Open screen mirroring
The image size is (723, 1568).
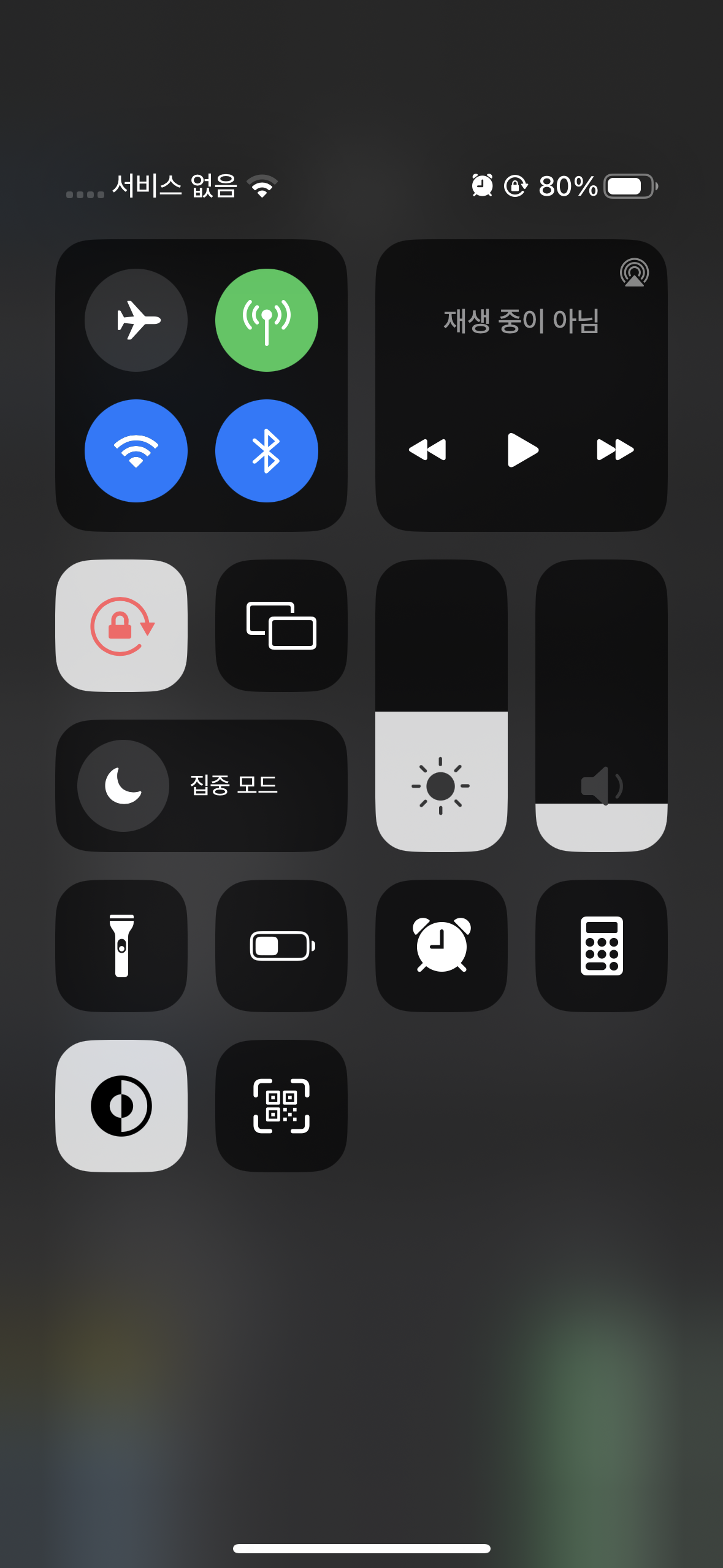coord(281,626)
